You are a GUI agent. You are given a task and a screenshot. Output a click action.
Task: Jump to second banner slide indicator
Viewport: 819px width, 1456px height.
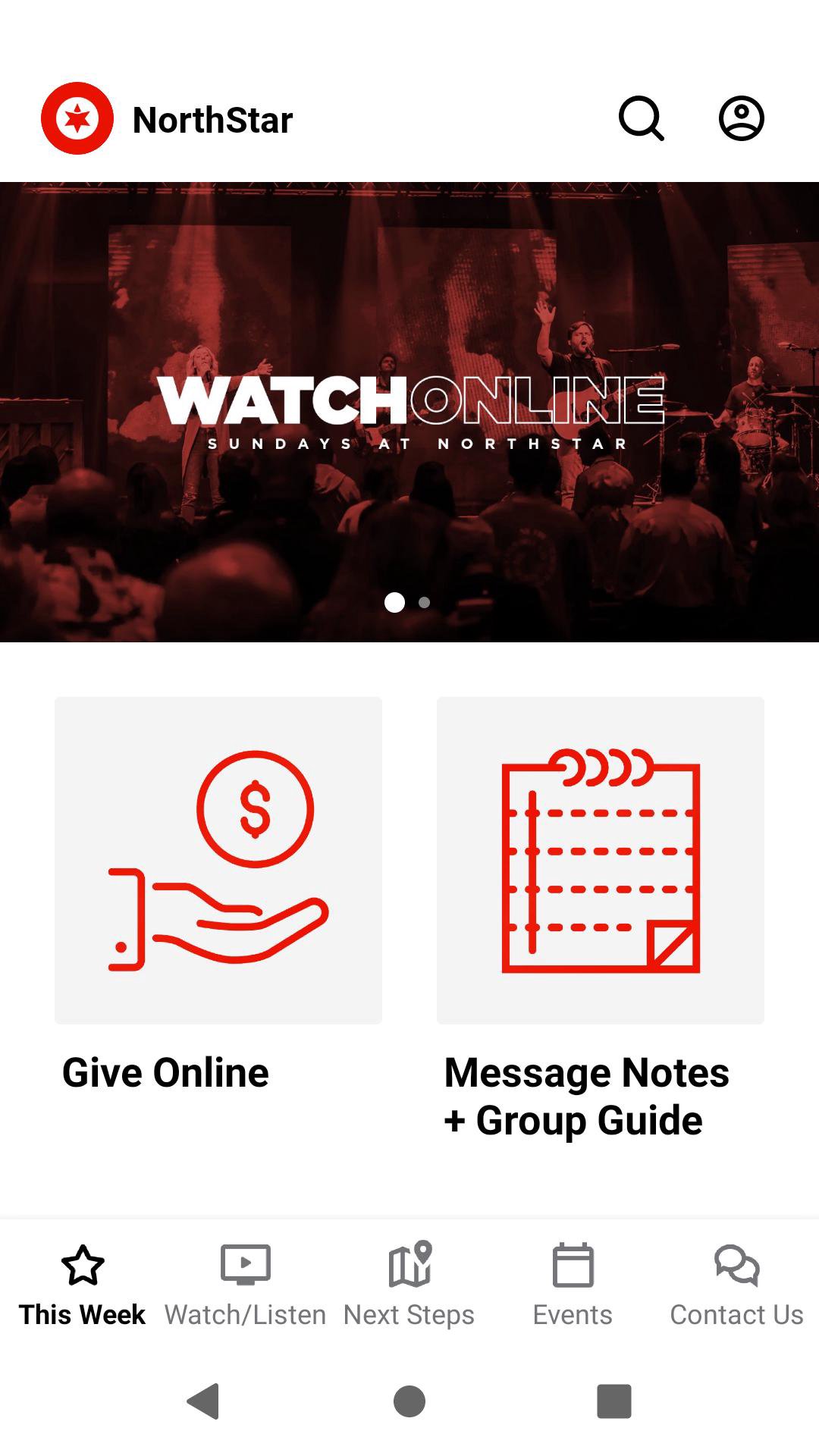[425, 603]
